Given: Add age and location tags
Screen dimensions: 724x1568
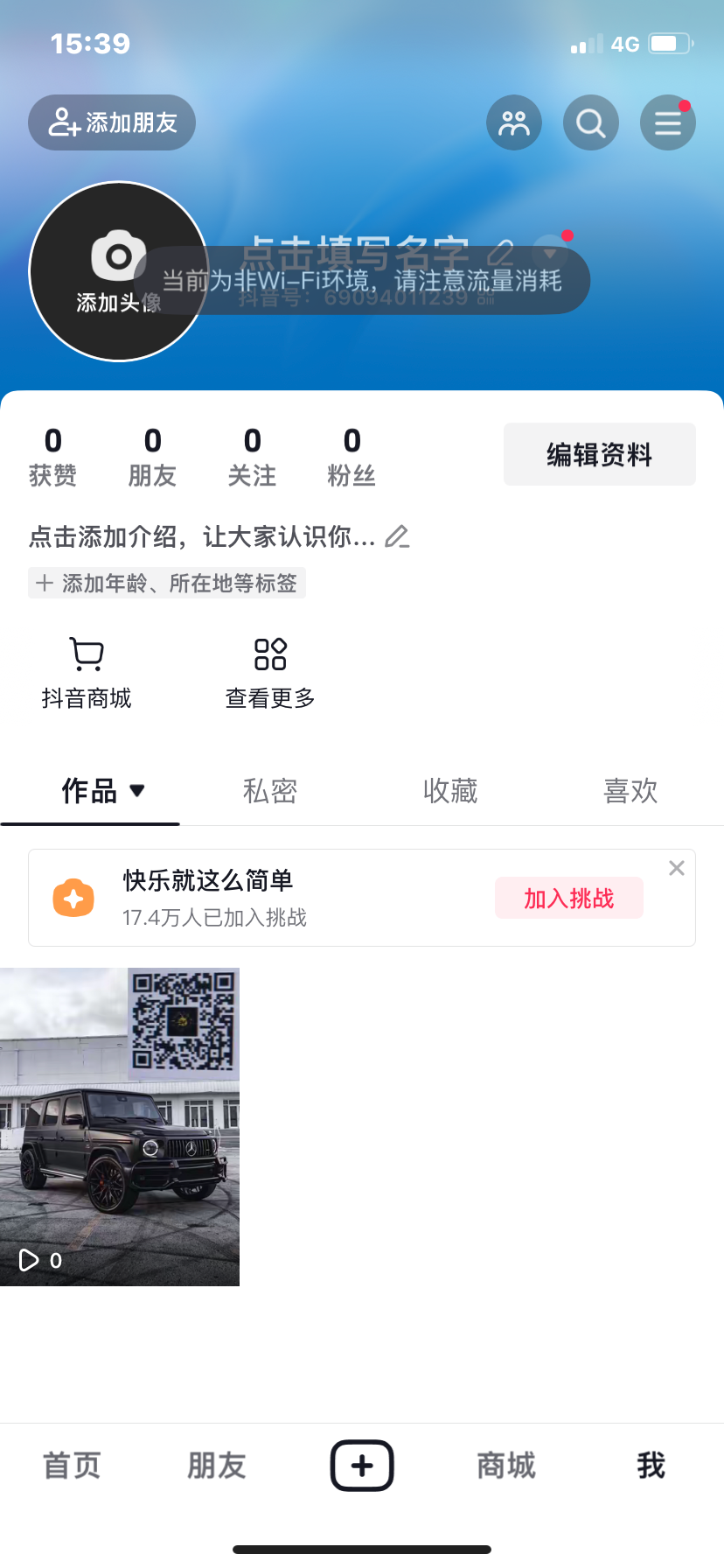Looking at the screenshot, I should [167, 584].
